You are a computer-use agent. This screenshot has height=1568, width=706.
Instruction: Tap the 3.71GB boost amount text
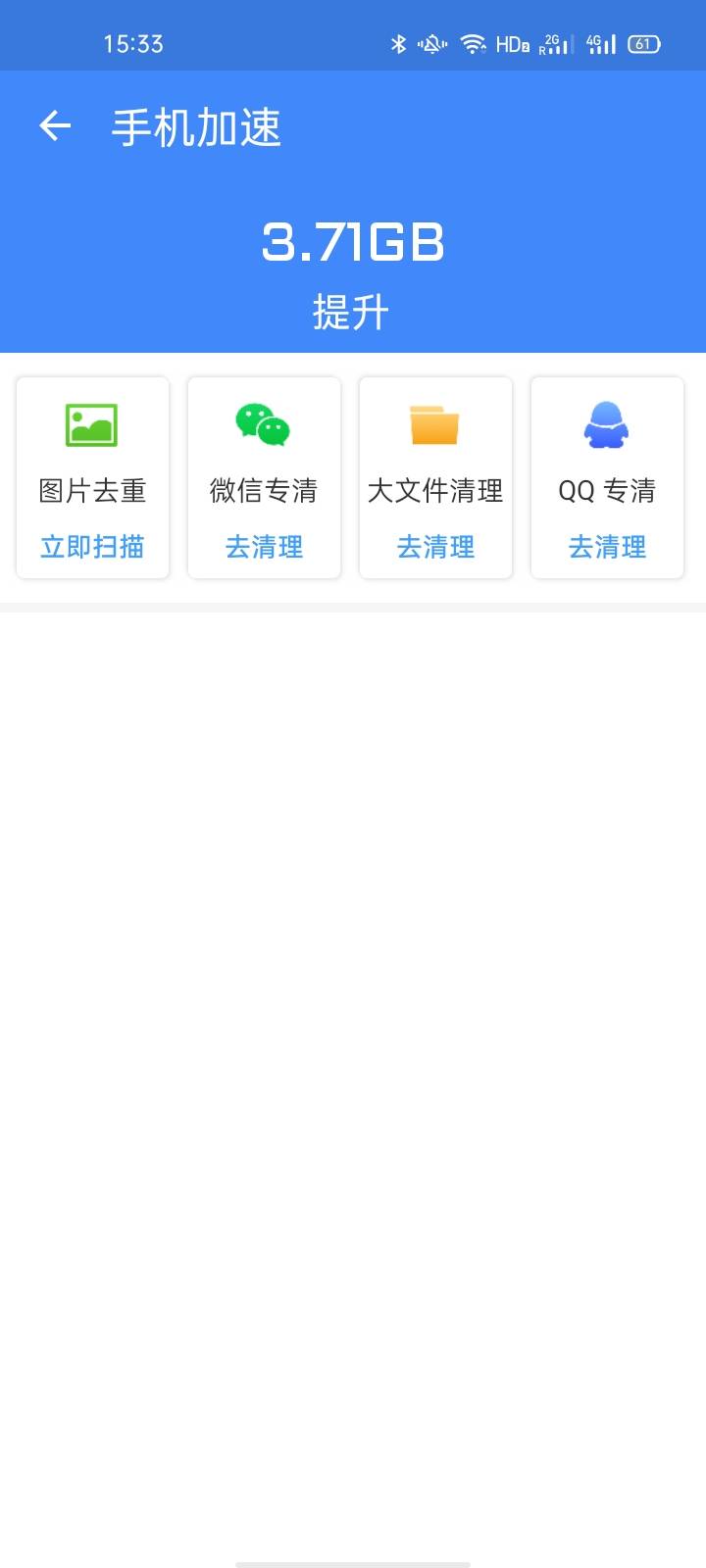click(x=353, y=242)
